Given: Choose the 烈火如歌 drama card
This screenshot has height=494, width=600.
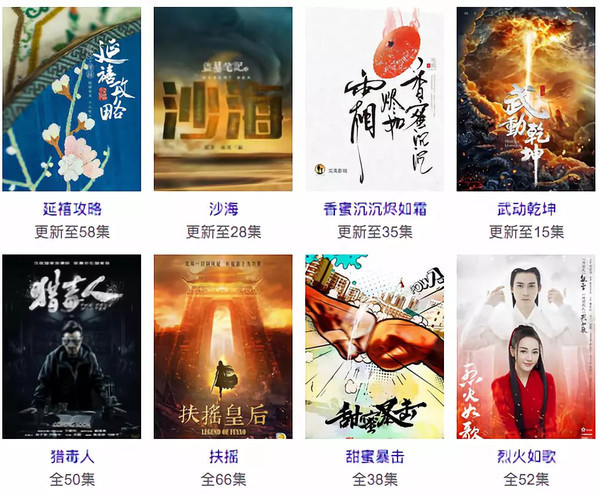Looking at the screenshot, I should tap(526, 346).
